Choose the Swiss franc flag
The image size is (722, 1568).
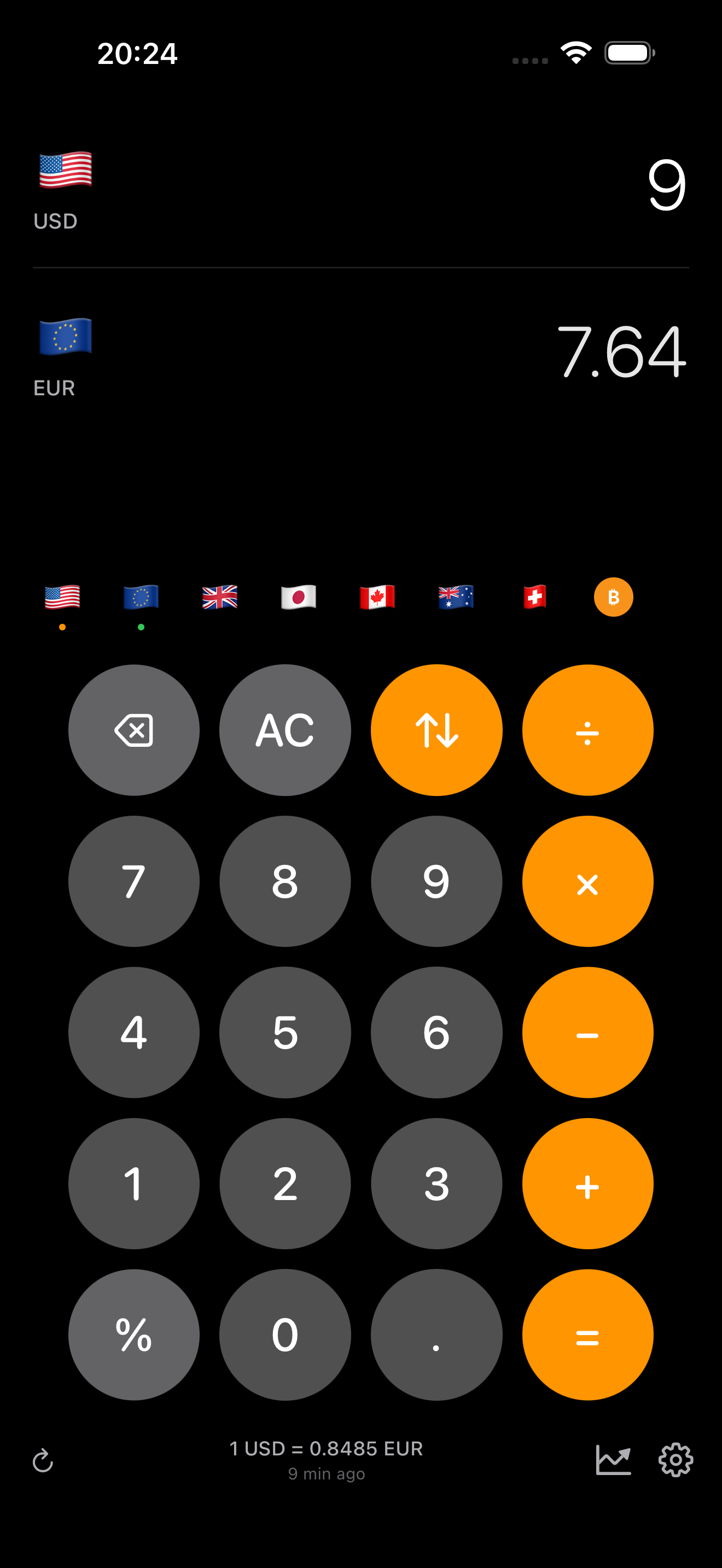534,598
